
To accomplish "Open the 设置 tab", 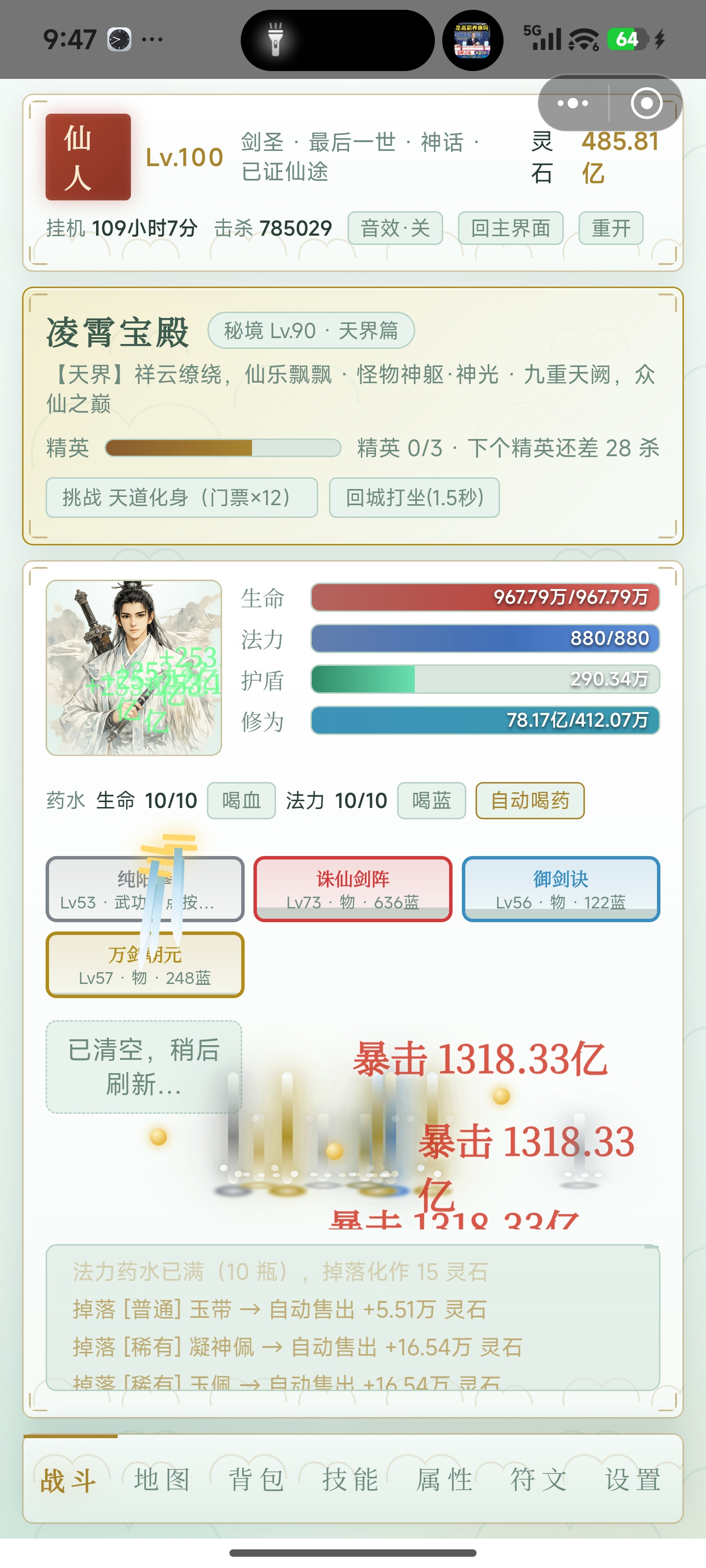I will (633, 1479).
